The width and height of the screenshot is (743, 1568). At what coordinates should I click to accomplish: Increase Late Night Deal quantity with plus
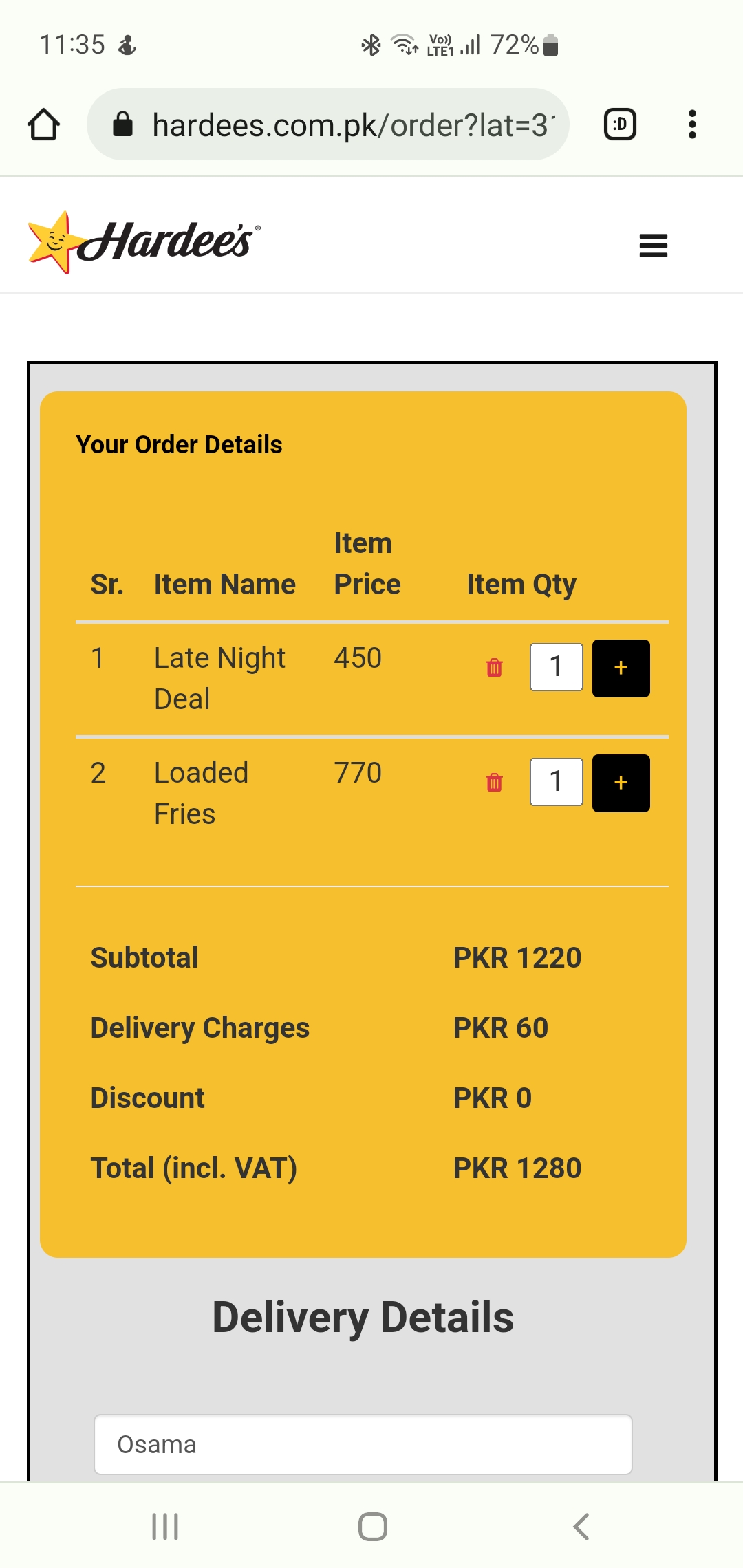coord(621,668)
